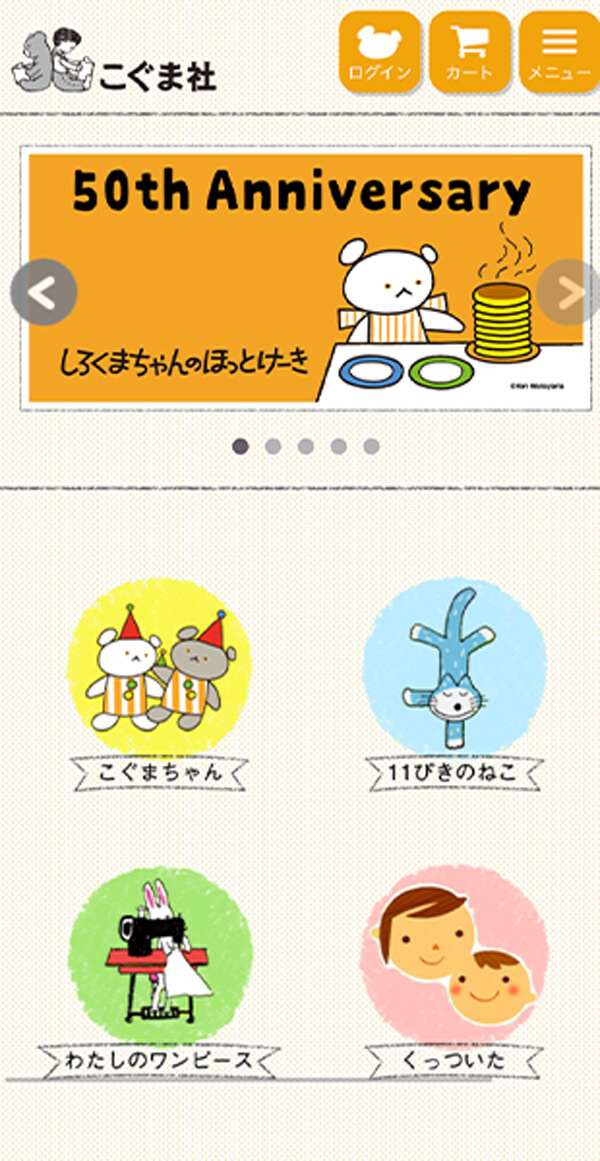This screenshot has width=600, height=1161.
Task: Jump to the third carousel dot
Action: point(306,446)
